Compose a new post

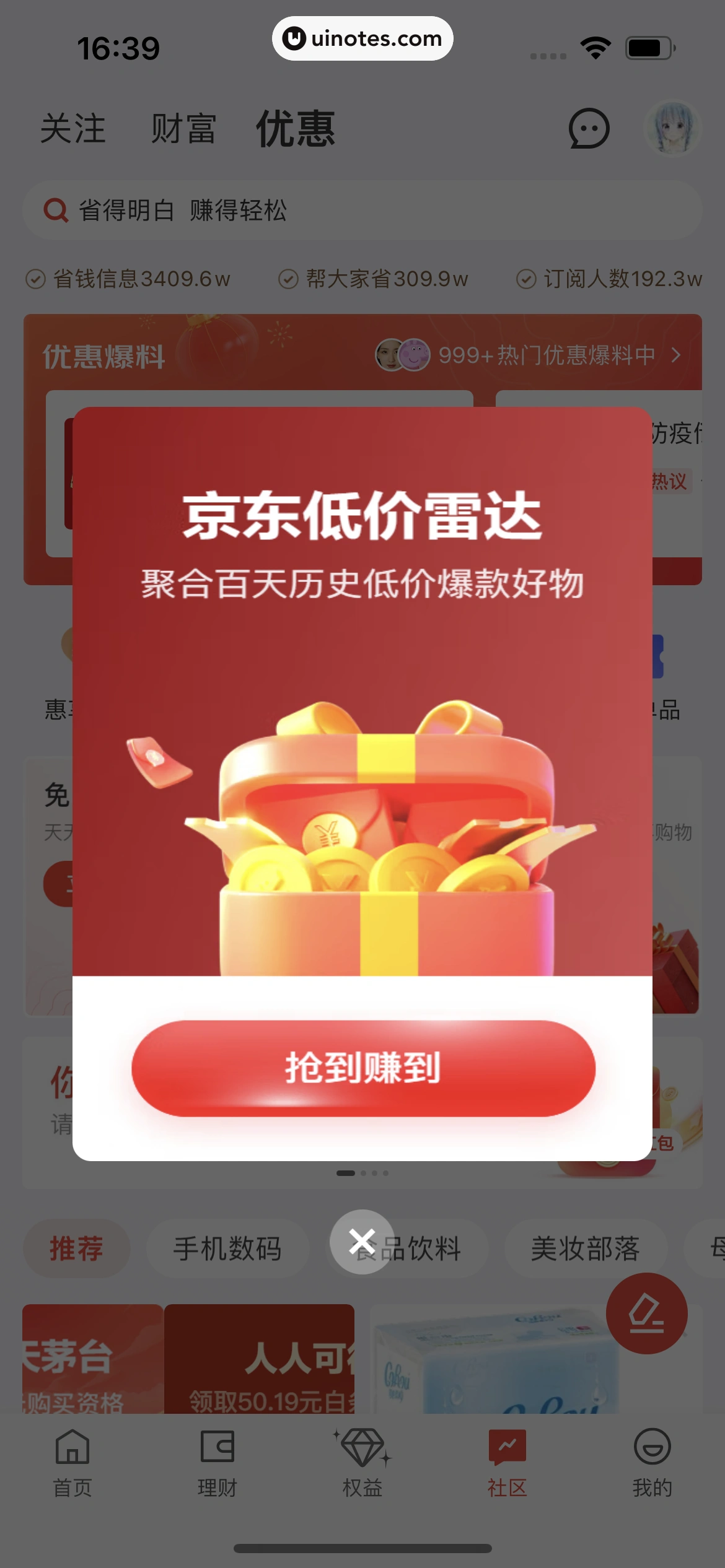point(646,1313)
